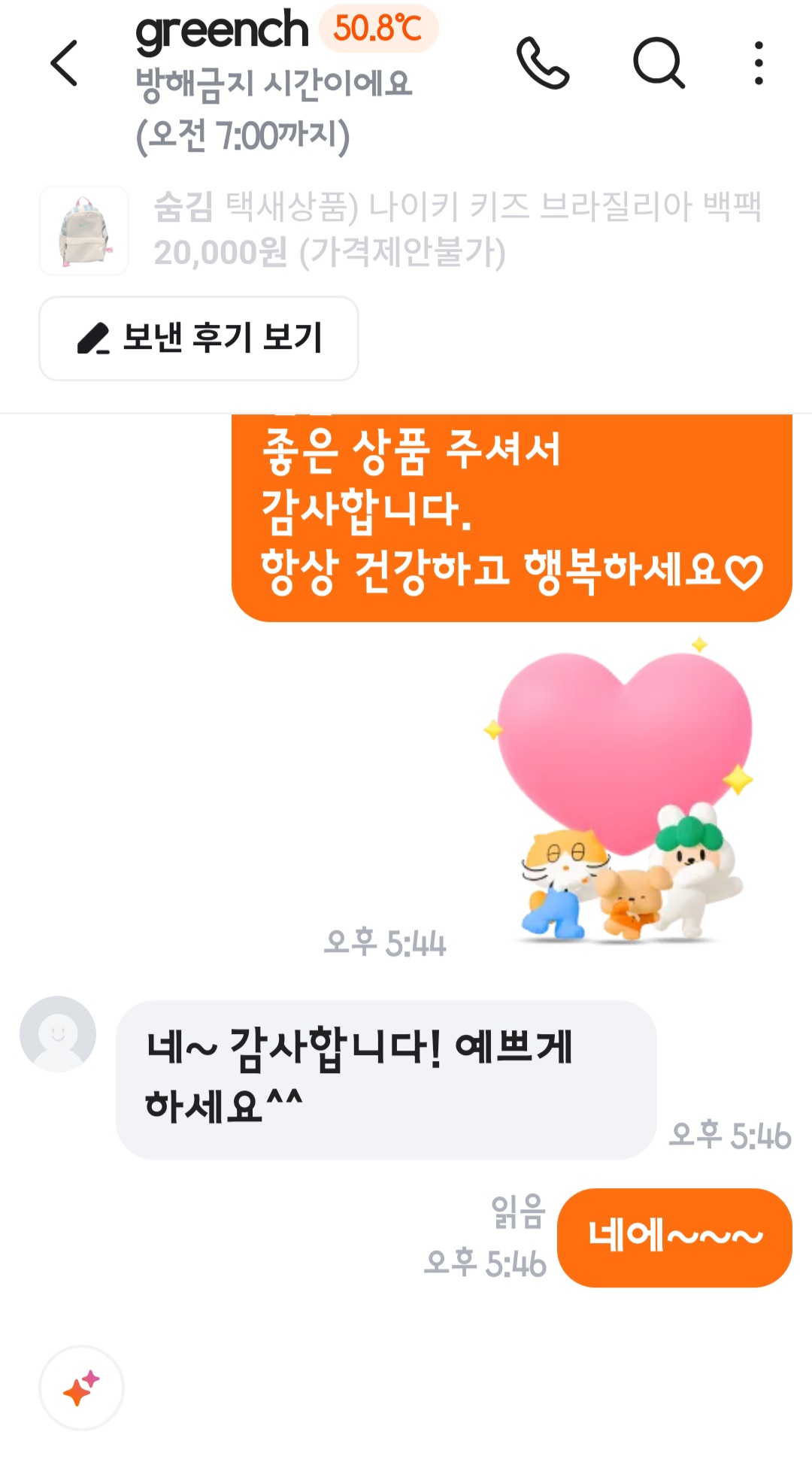Open the three-dot overflow menu
812x1462 pixels.
click(x=759, y=63)
